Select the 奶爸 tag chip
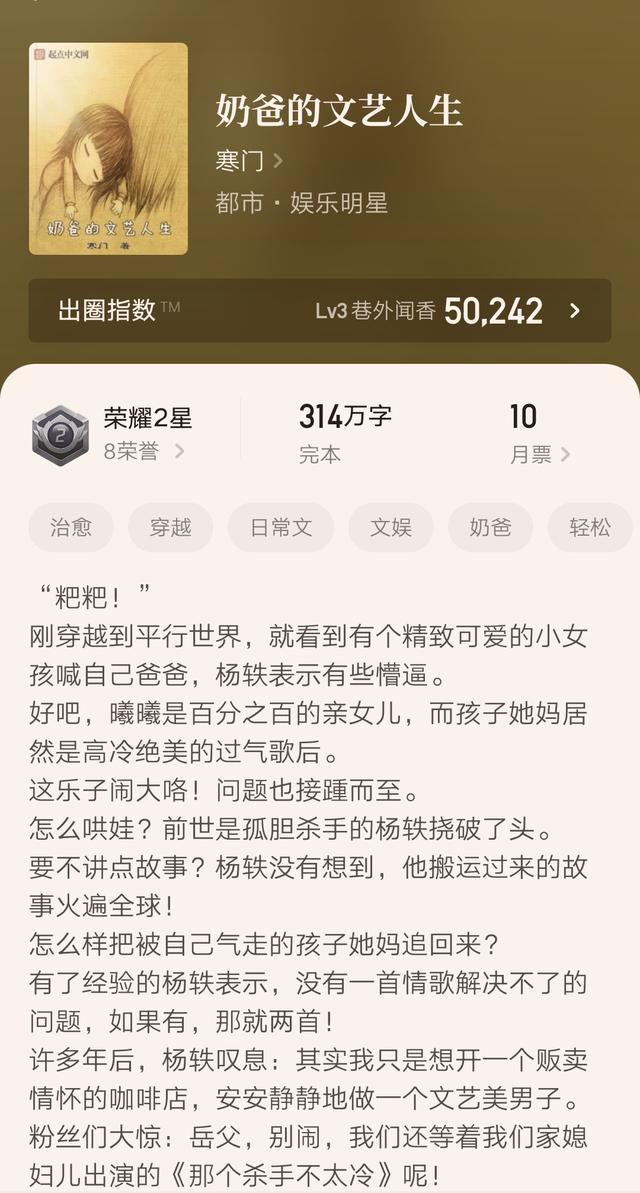The image size is (640, 1193). click(x=490, y=527)
